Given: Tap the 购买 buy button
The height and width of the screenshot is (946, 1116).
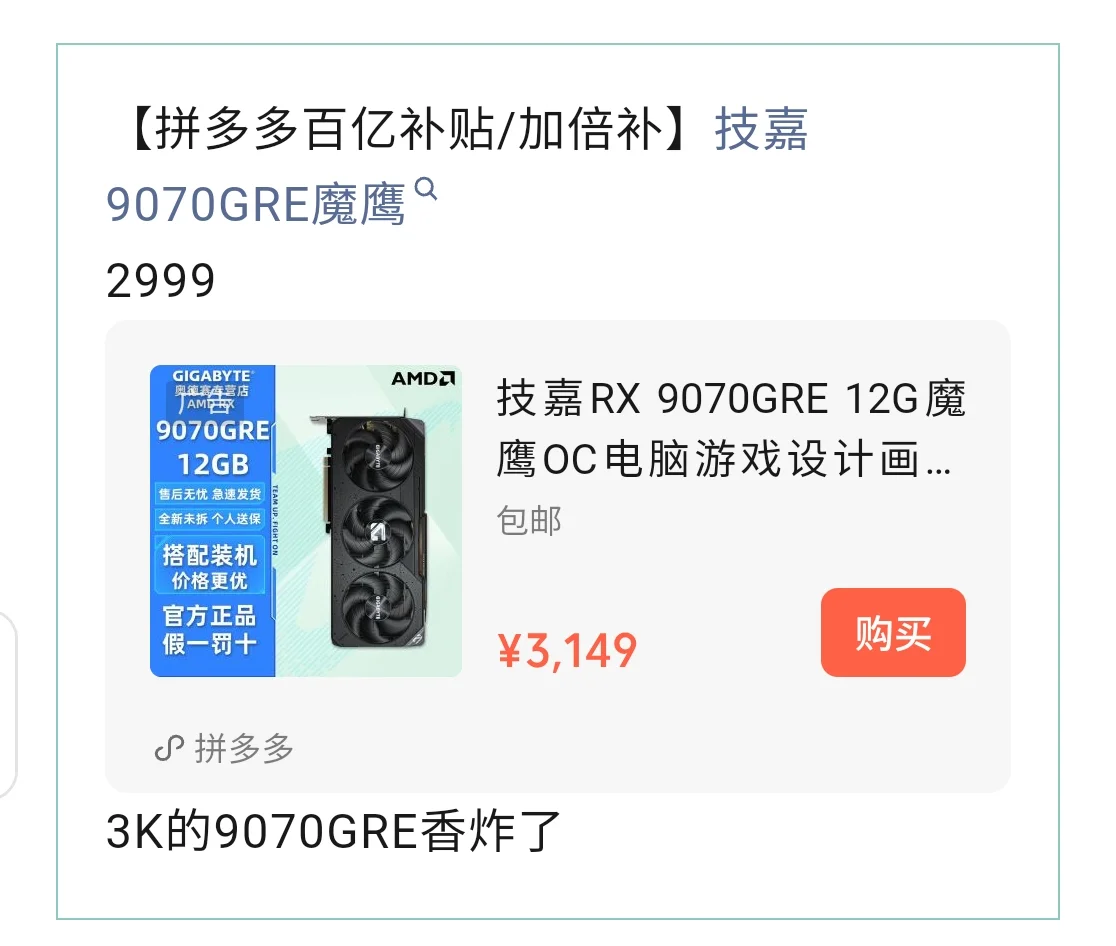Looking at the screenshot, I should [x=893, y=633].
